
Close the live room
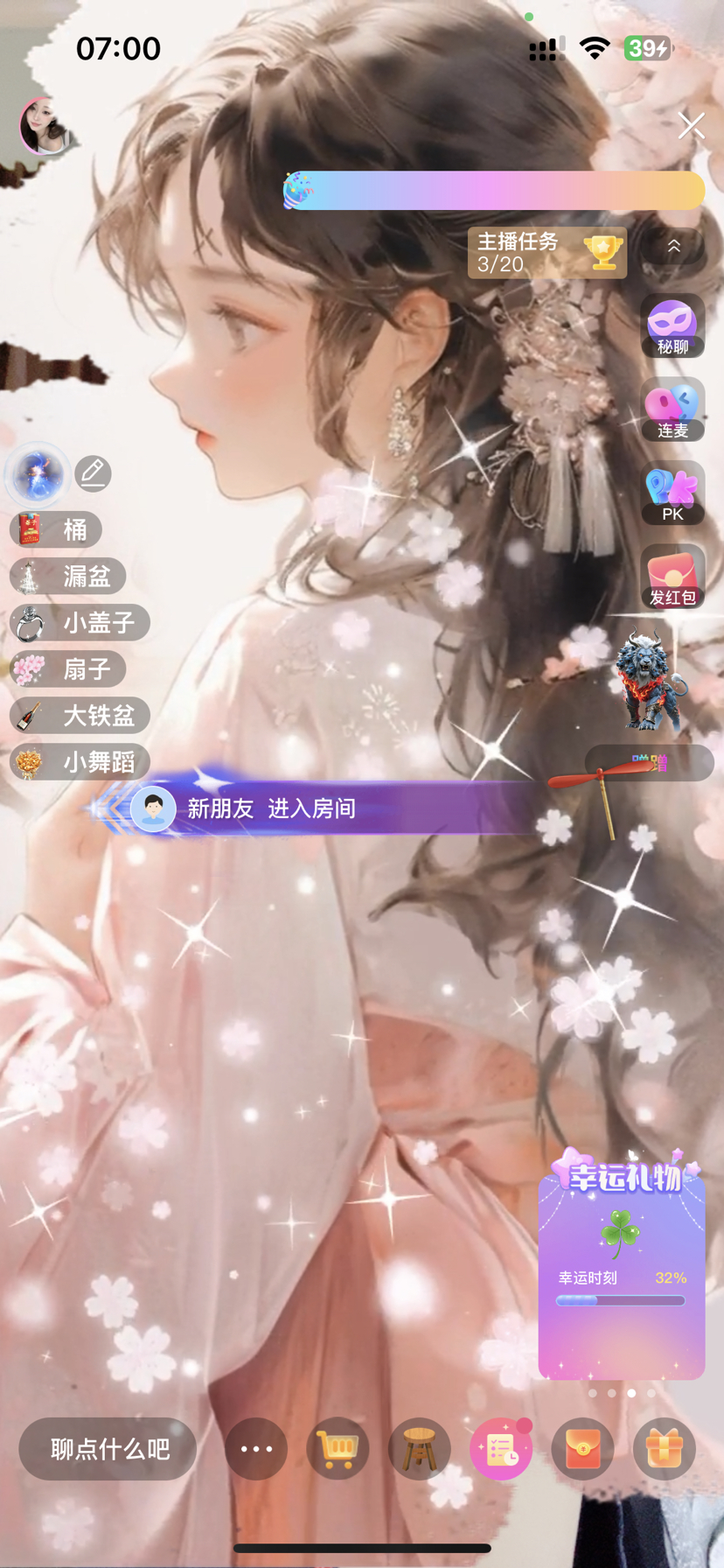(x=691, y=126)
